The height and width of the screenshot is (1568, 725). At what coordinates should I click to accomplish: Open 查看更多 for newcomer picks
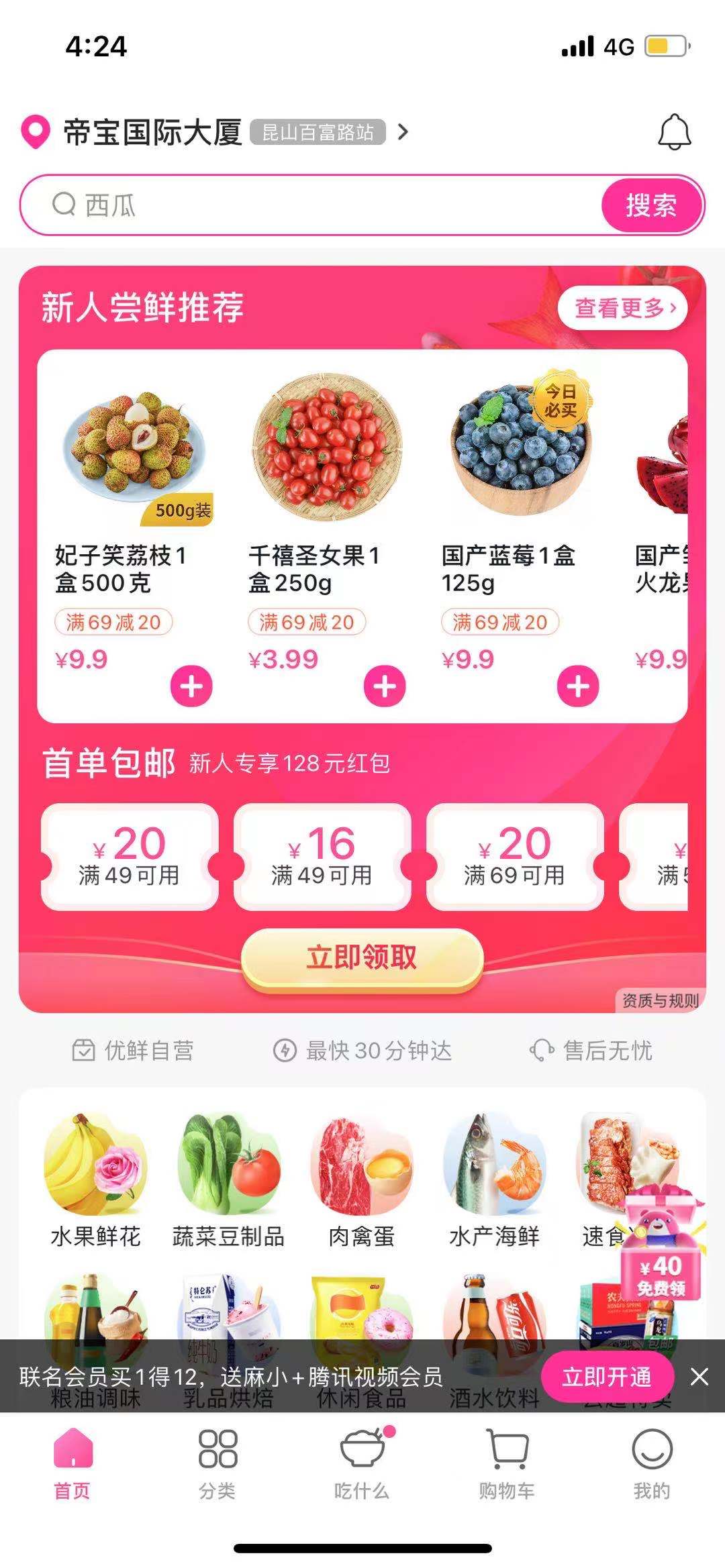[623, 308]
